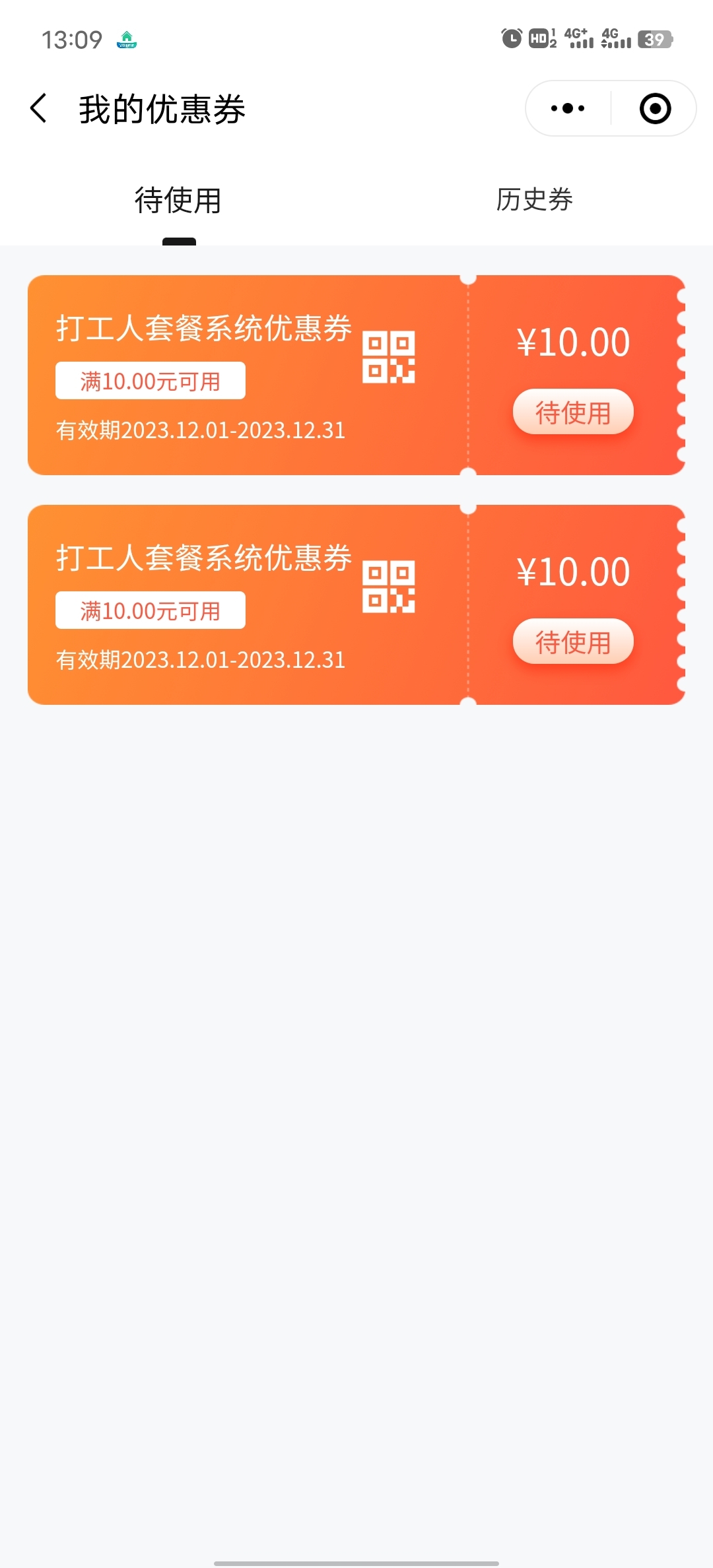Tap 待使用 button on the first coupon

pyautogui.click(x=573, y=412)
